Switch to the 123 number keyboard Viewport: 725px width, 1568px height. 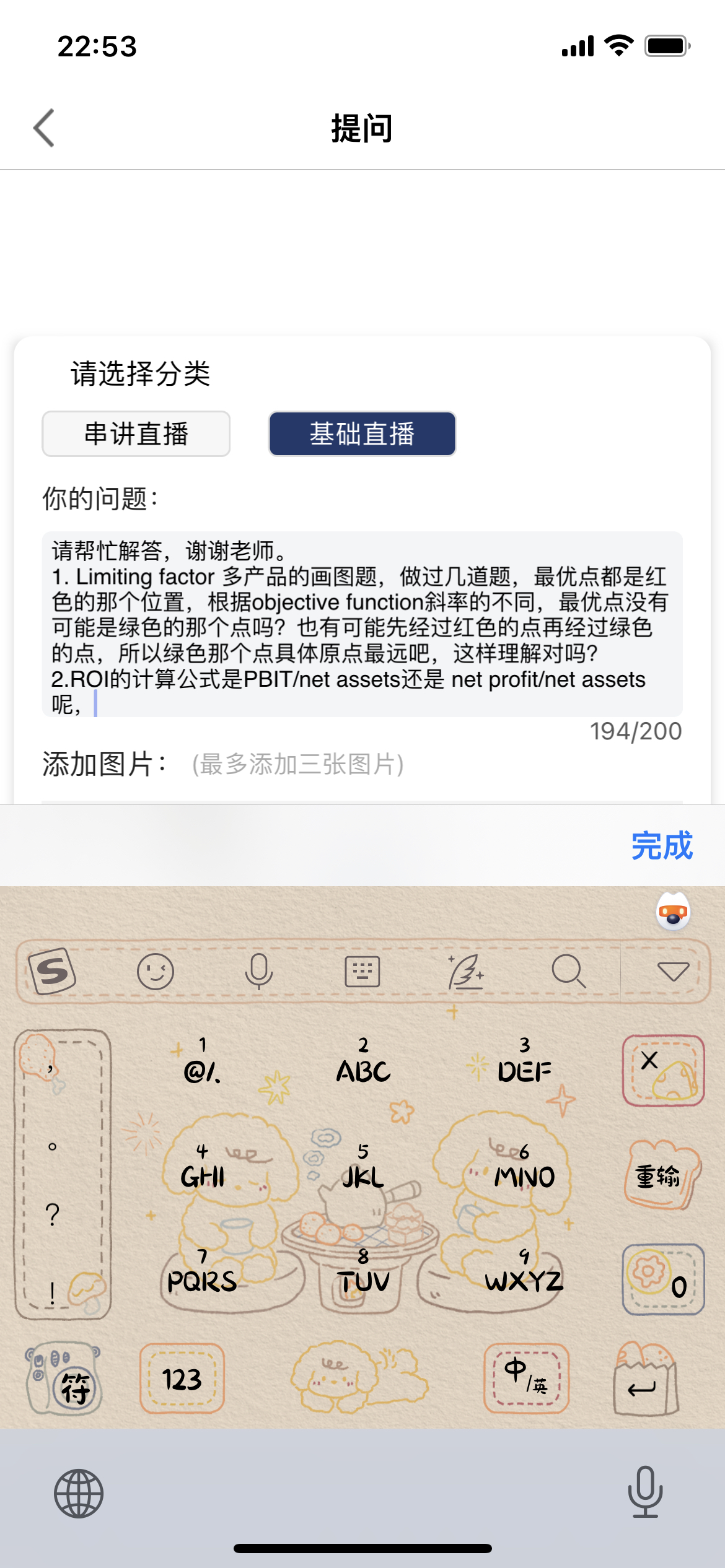[182, 1379]
